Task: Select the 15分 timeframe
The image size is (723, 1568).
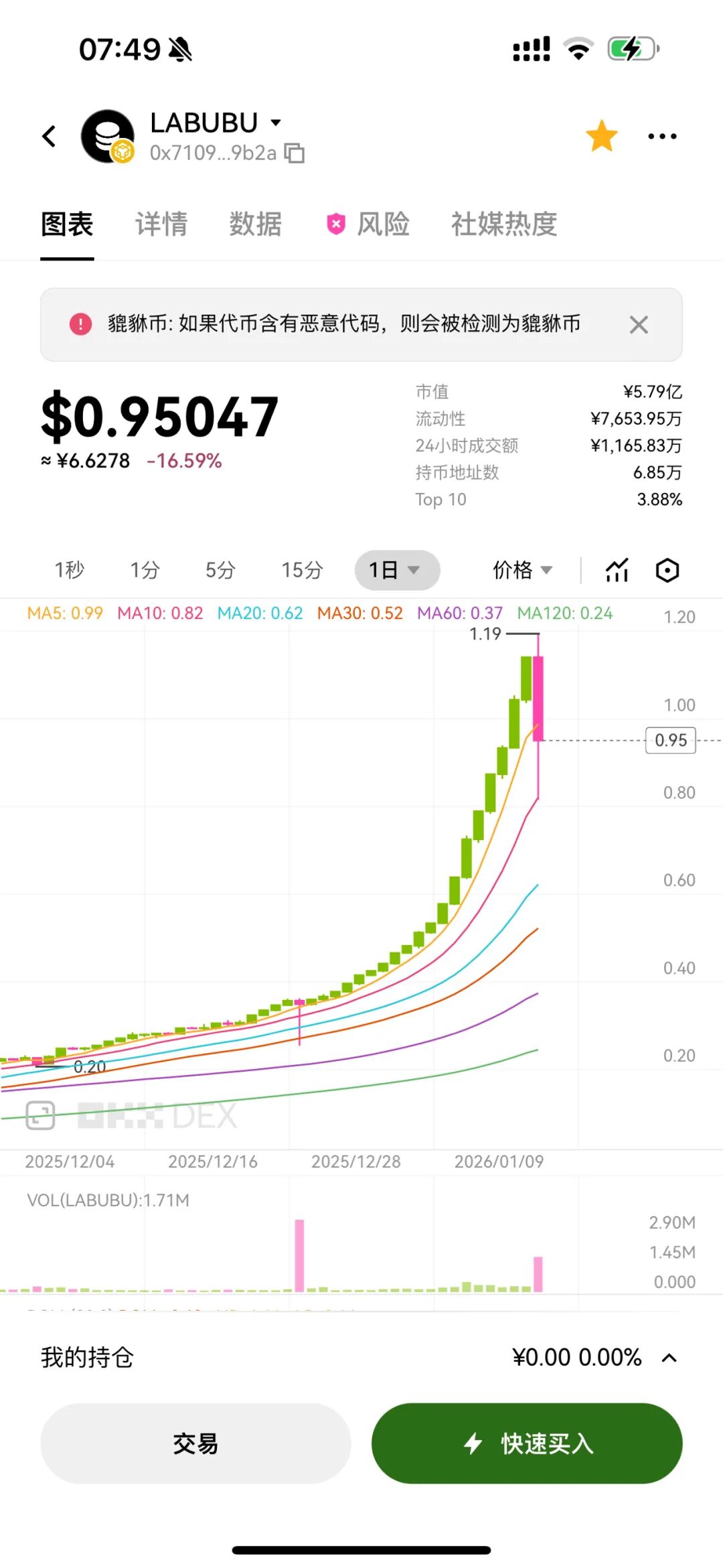Action: (x=301, y=570)
